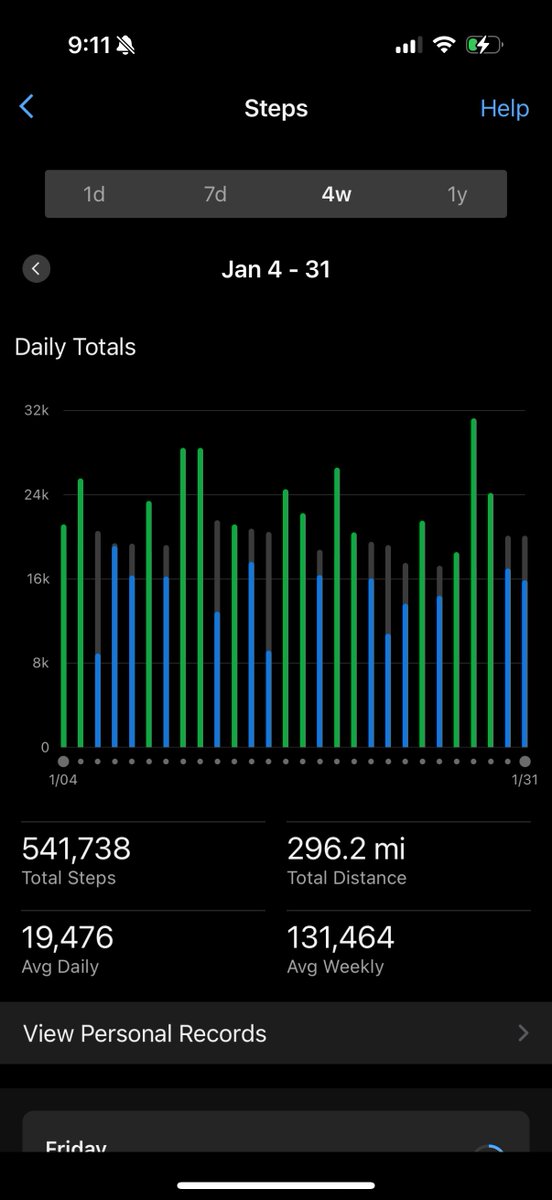Select the 4w range tab

tap(336, 194)
